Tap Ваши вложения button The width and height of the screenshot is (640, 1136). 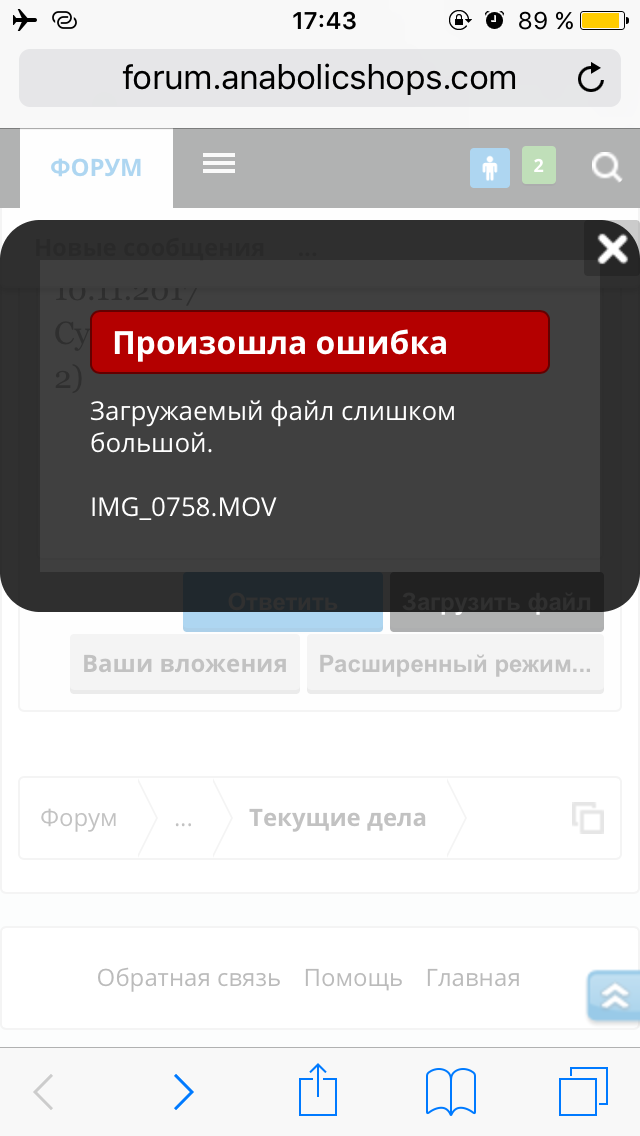pos(185,664)
